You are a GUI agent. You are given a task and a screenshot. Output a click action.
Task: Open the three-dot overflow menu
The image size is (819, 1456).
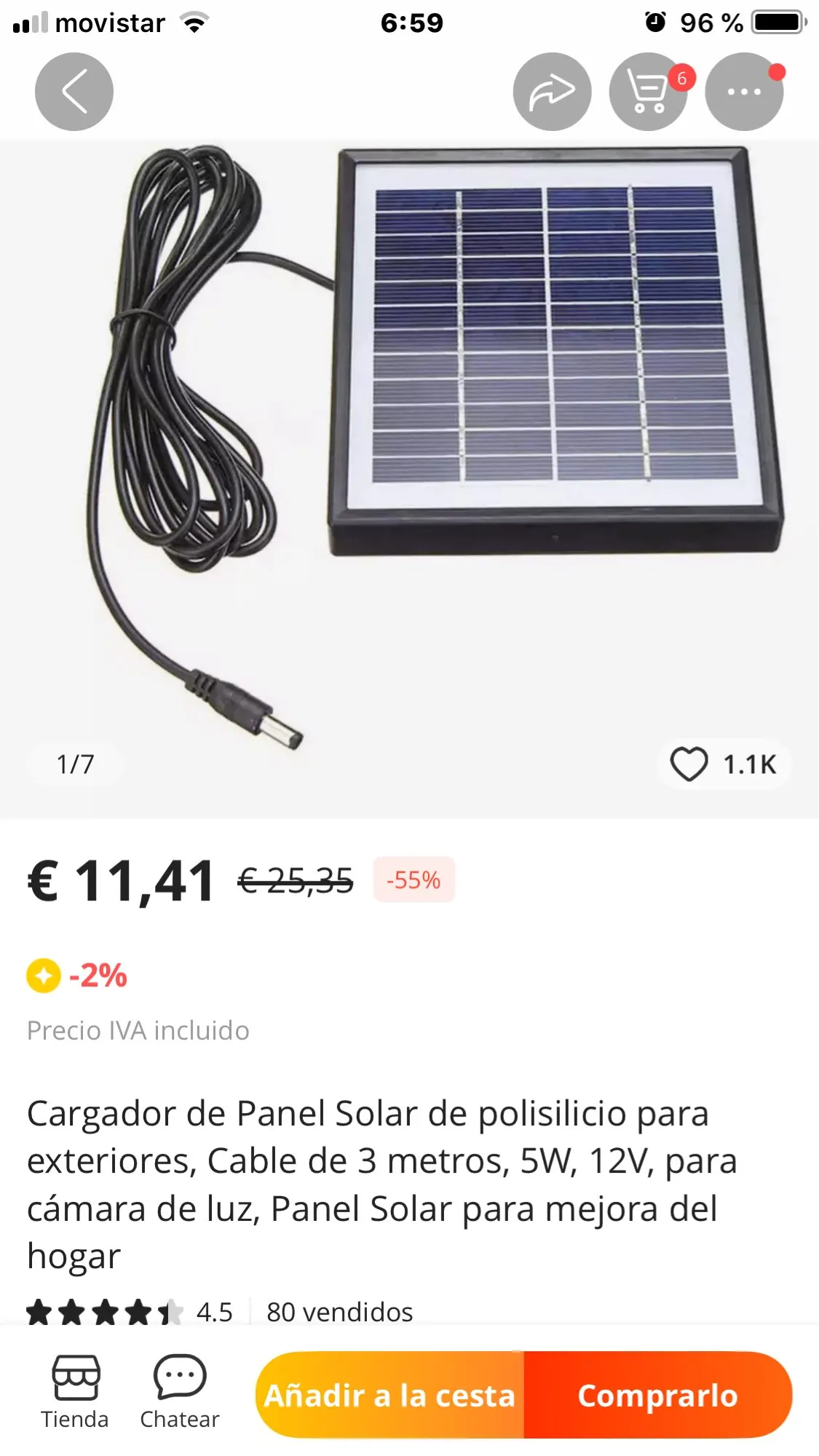(744, 92)
